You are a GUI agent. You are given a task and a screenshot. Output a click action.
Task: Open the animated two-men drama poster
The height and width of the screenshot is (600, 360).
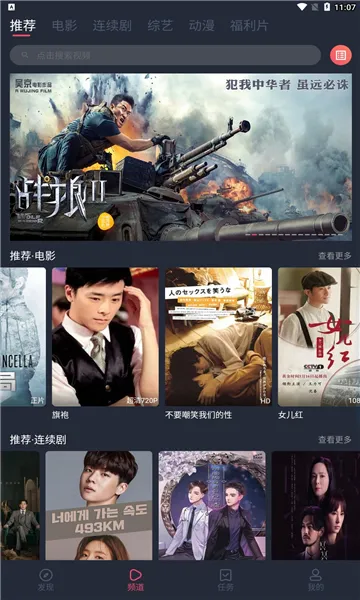click(212, 505)
